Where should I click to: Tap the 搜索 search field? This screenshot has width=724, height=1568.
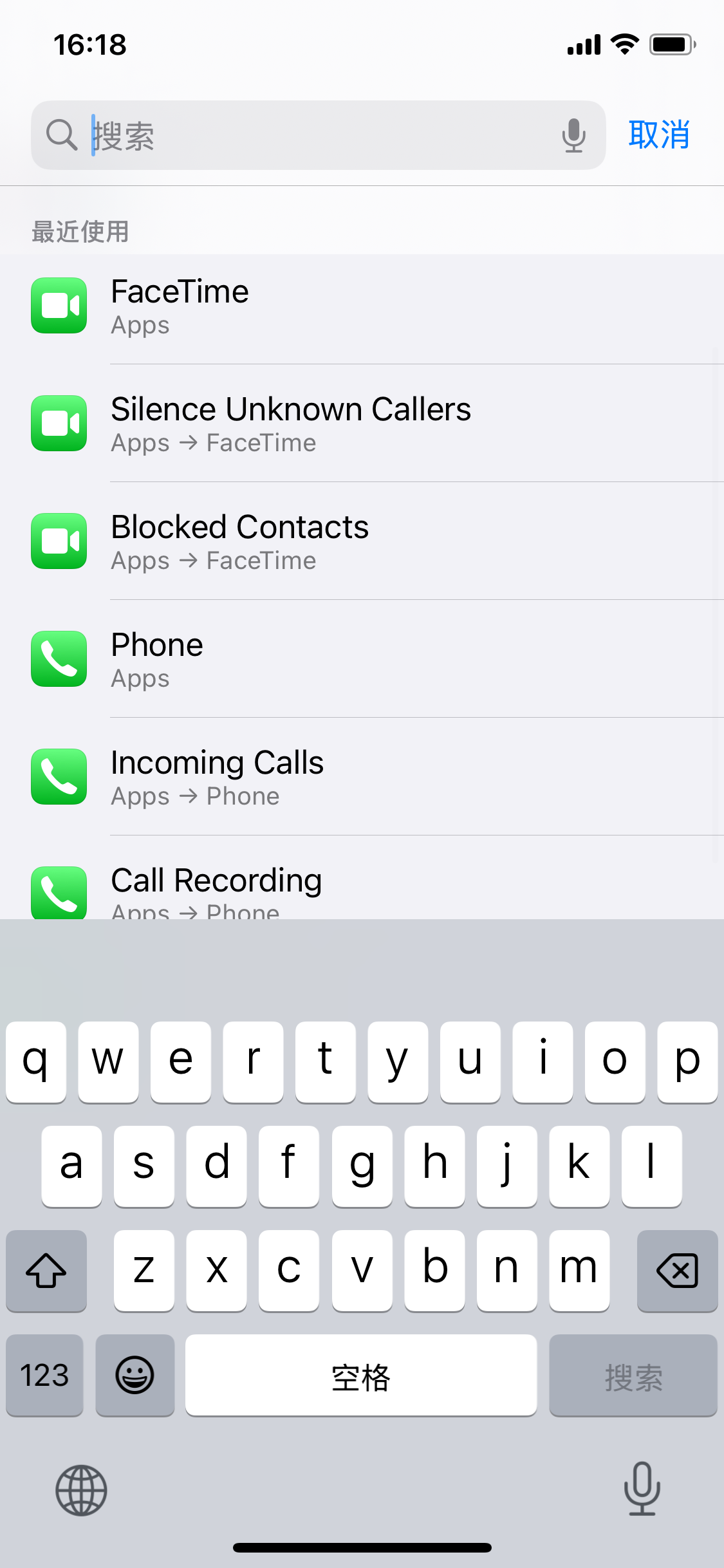point(315,135)
